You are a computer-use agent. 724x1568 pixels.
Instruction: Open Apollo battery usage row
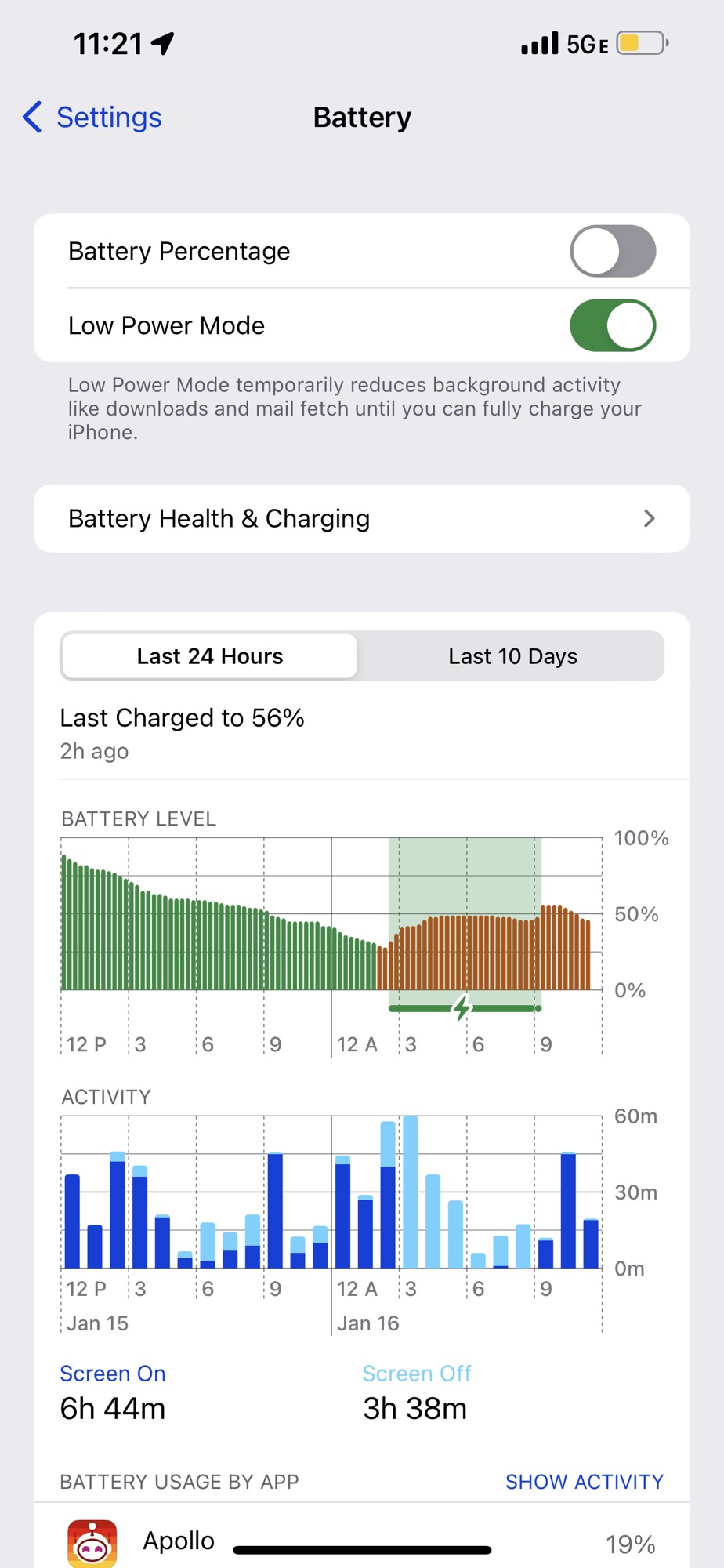[361, 1543]
